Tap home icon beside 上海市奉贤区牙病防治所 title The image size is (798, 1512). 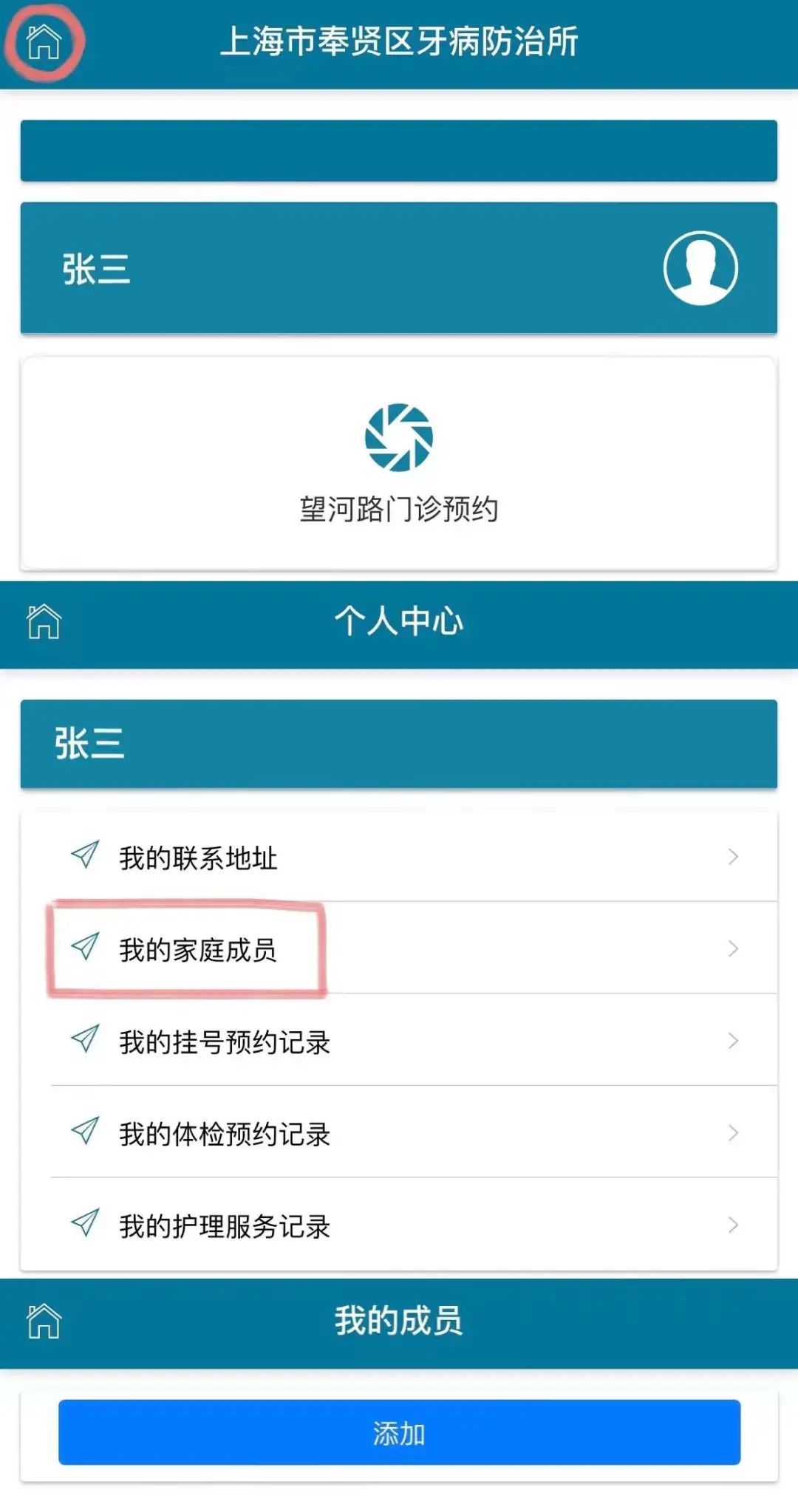click(44, 41)
